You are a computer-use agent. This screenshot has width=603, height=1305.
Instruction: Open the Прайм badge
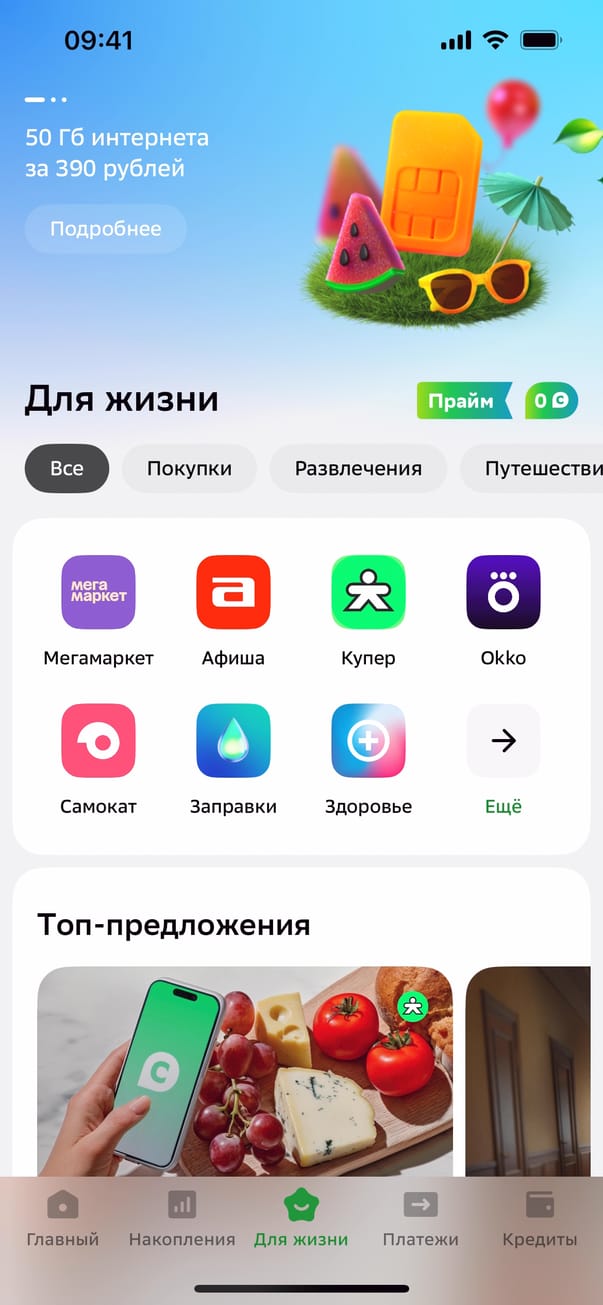click(x=463, y=401)
